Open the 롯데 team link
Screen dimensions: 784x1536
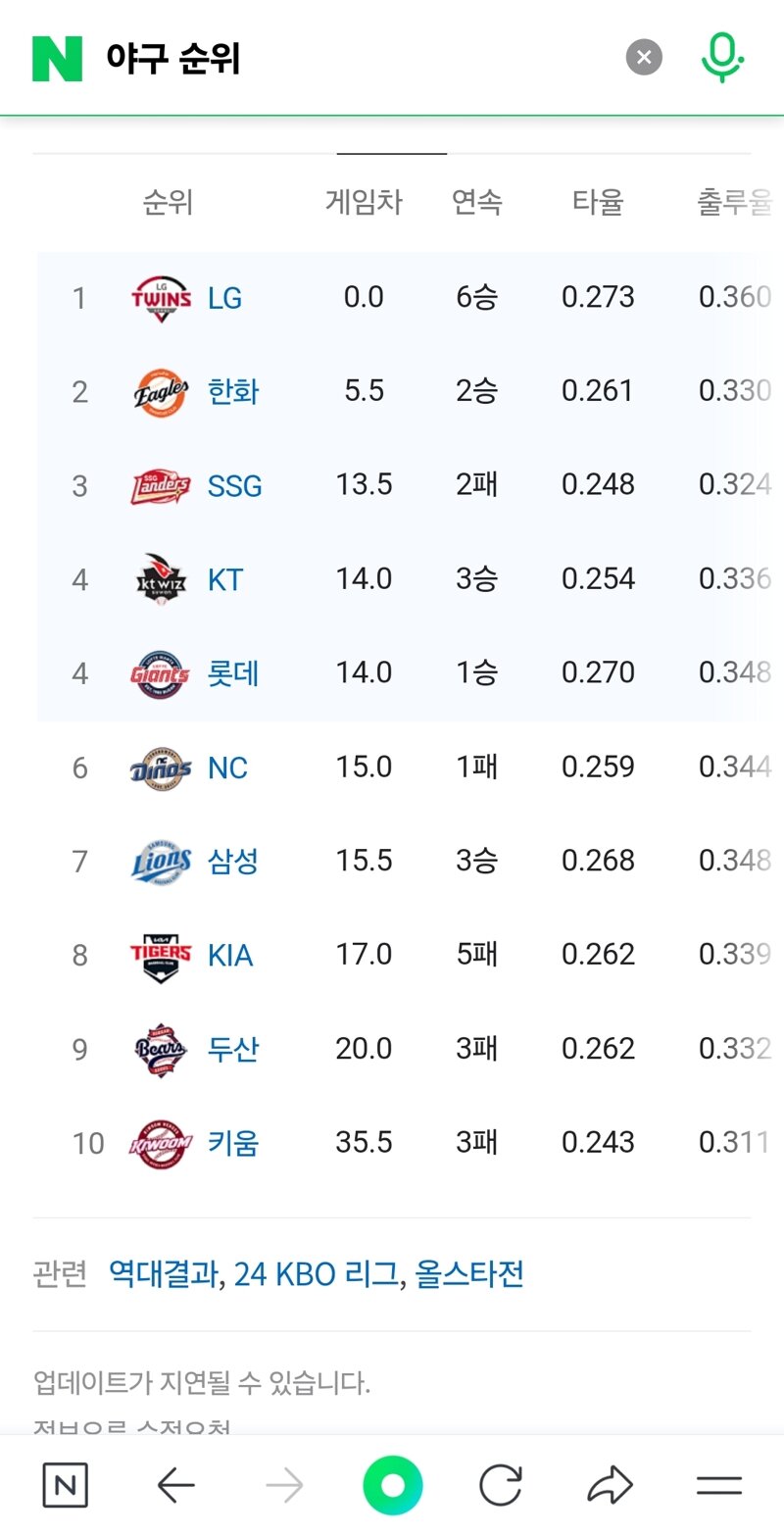click(233, 674)
